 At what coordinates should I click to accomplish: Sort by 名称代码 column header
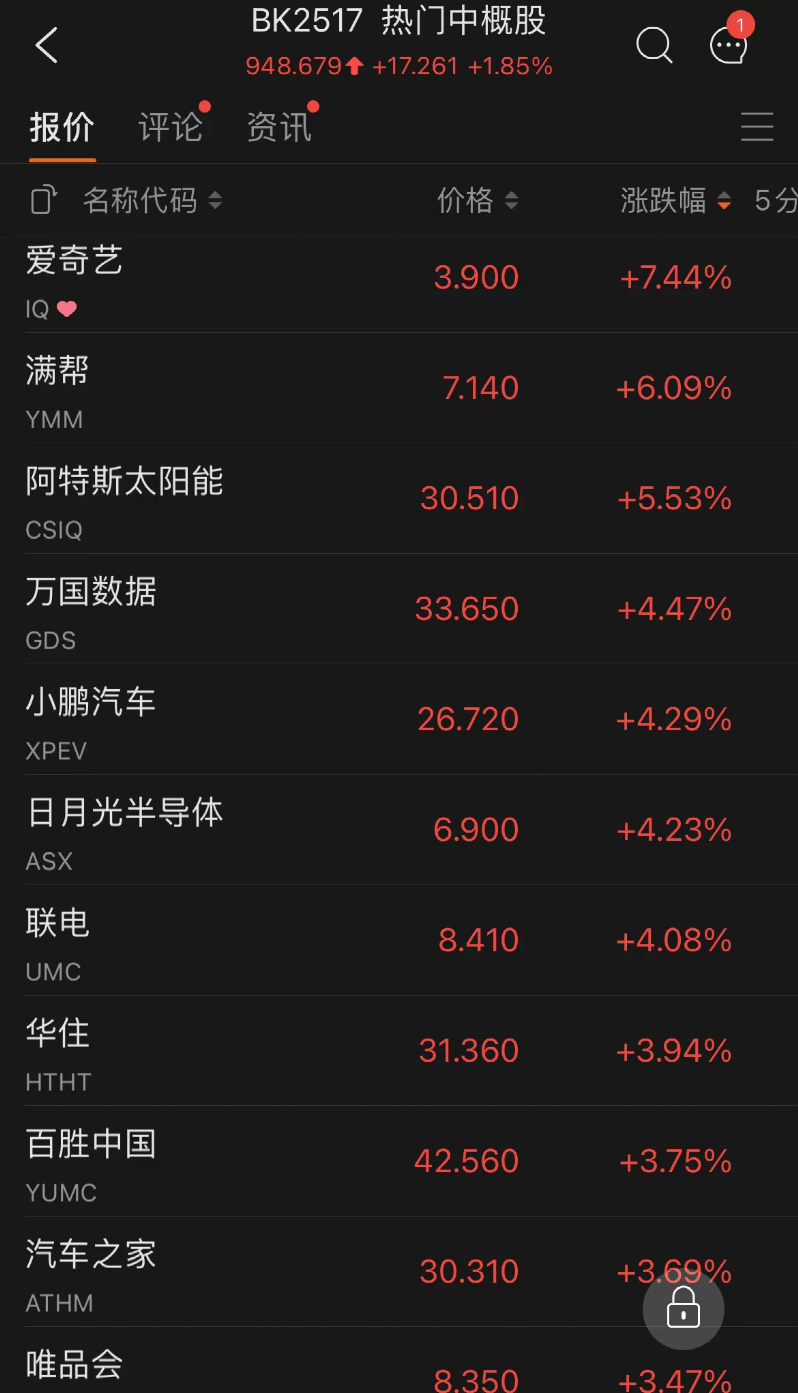coord(152,200)
